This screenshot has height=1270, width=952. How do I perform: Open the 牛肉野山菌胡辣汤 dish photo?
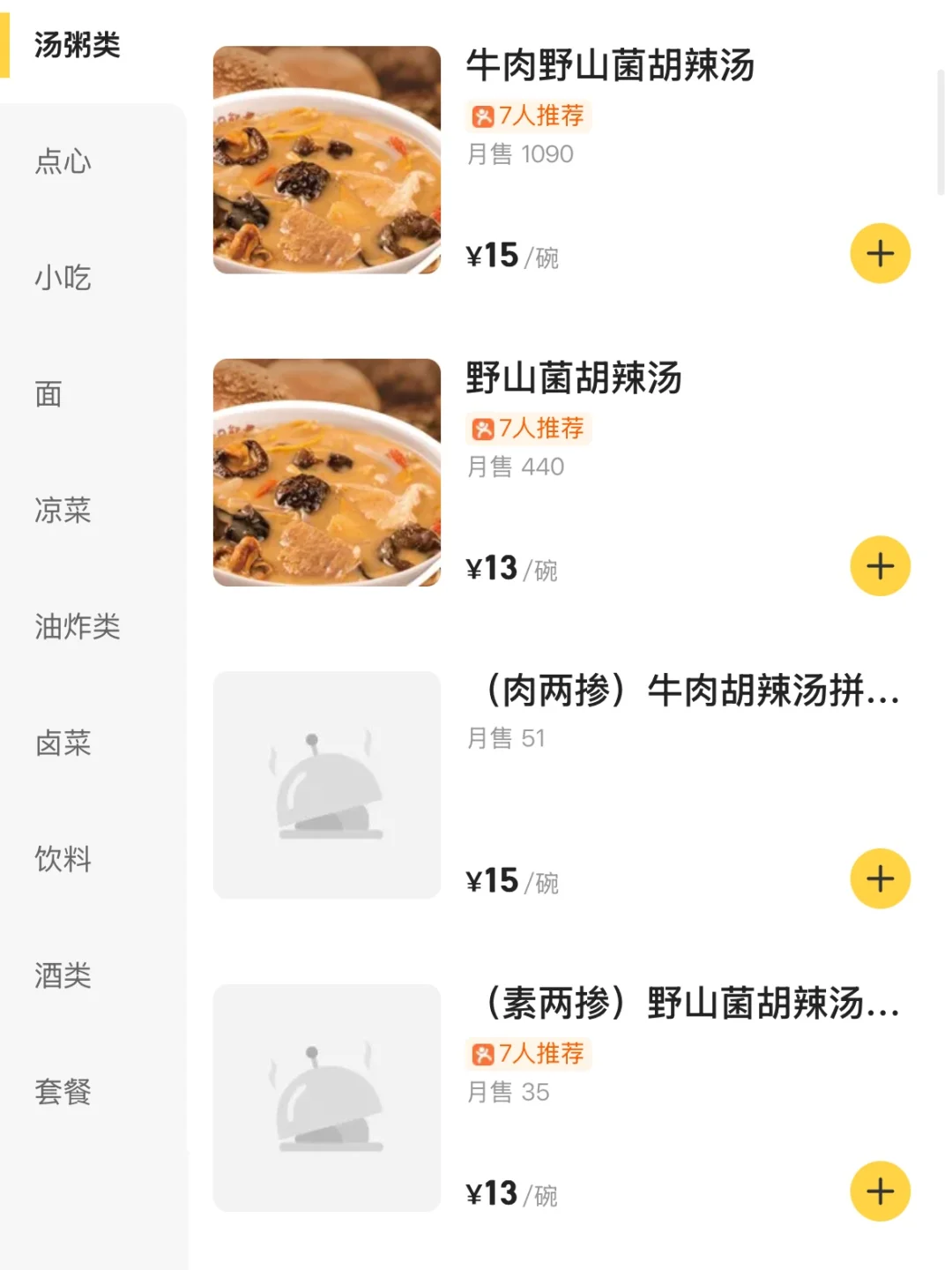click(327, 160)
